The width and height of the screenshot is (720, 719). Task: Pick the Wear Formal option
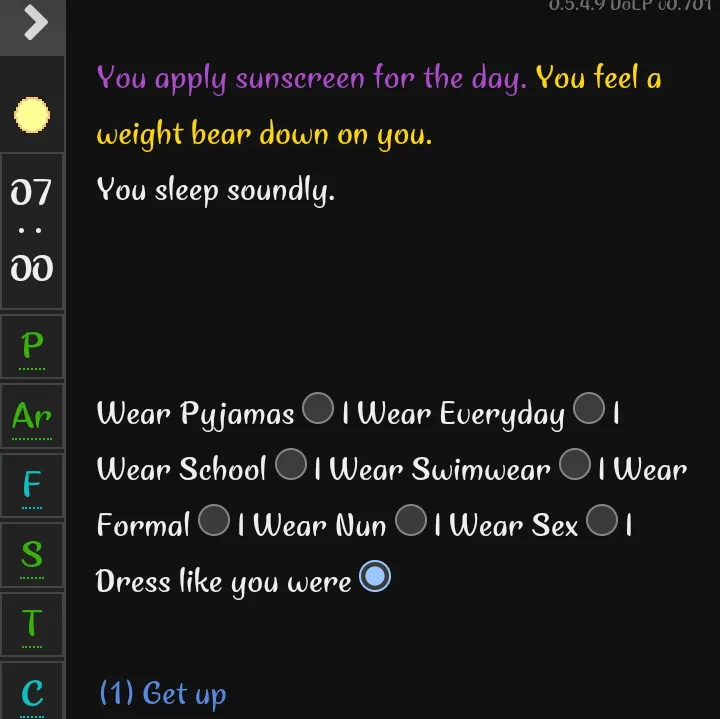point(214,521)
